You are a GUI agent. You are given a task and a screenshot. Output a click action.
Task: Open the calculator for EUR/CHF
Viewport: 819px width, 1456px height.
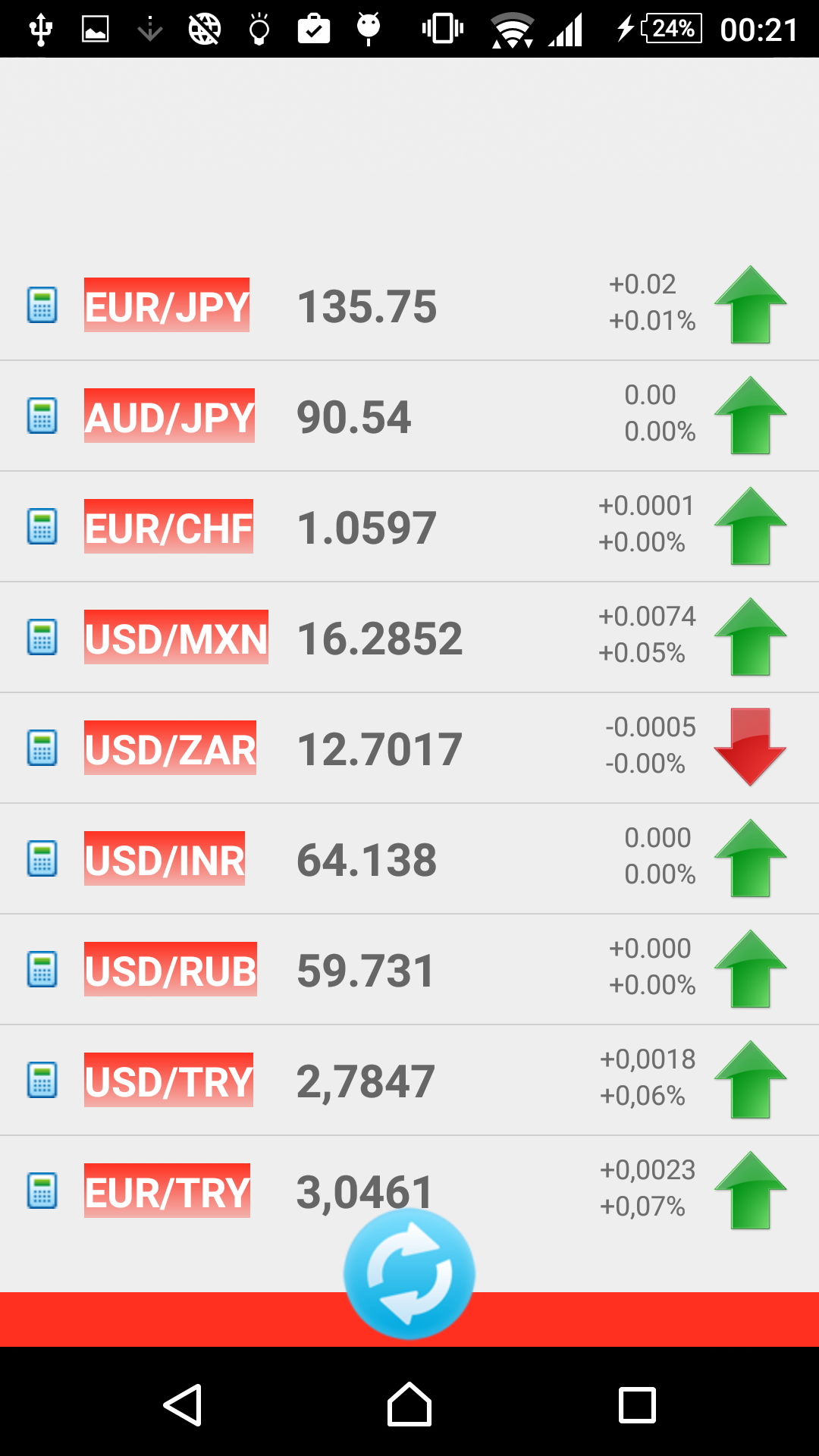pos(42,527)
